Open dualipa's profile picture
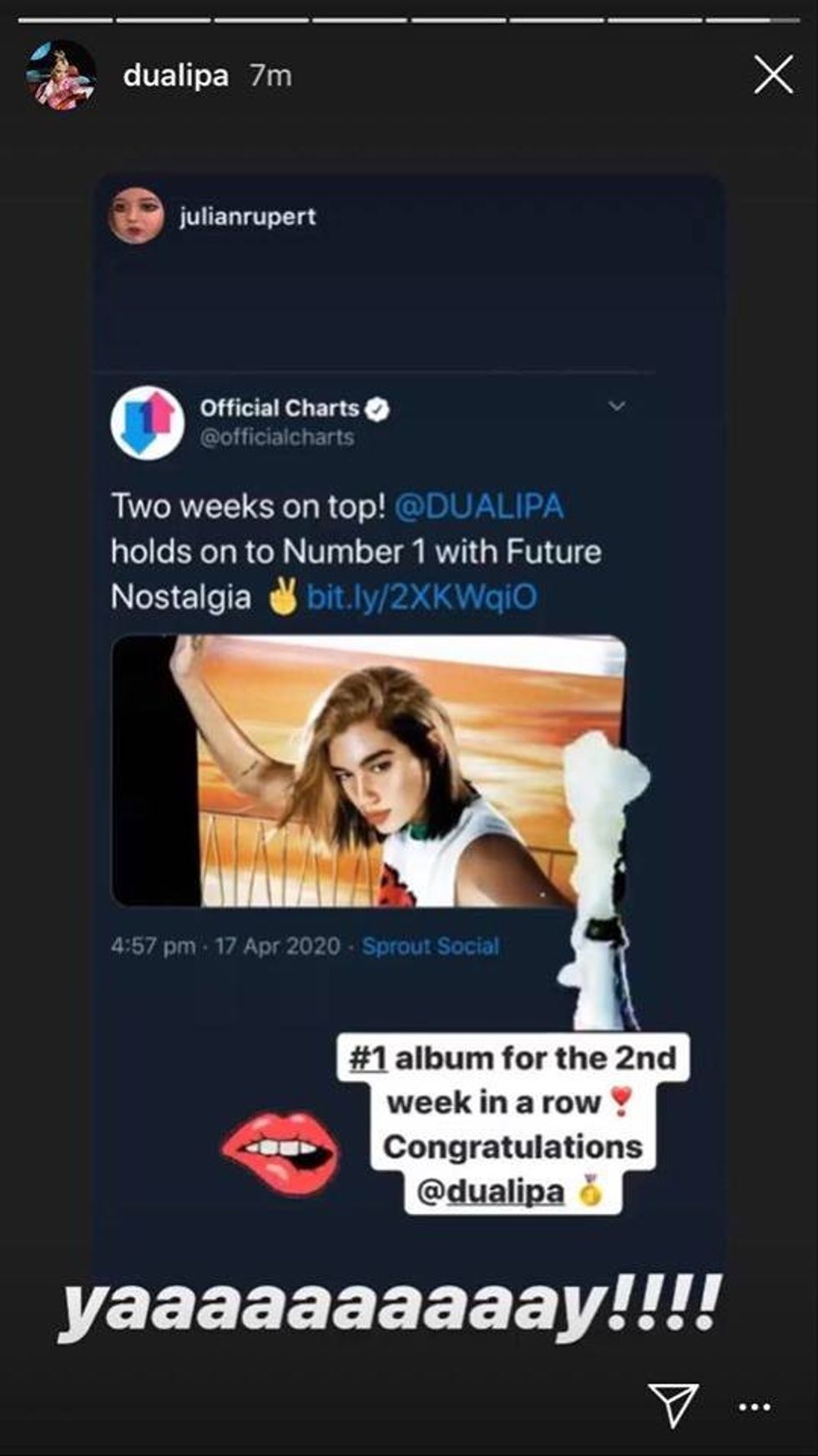 61,76
